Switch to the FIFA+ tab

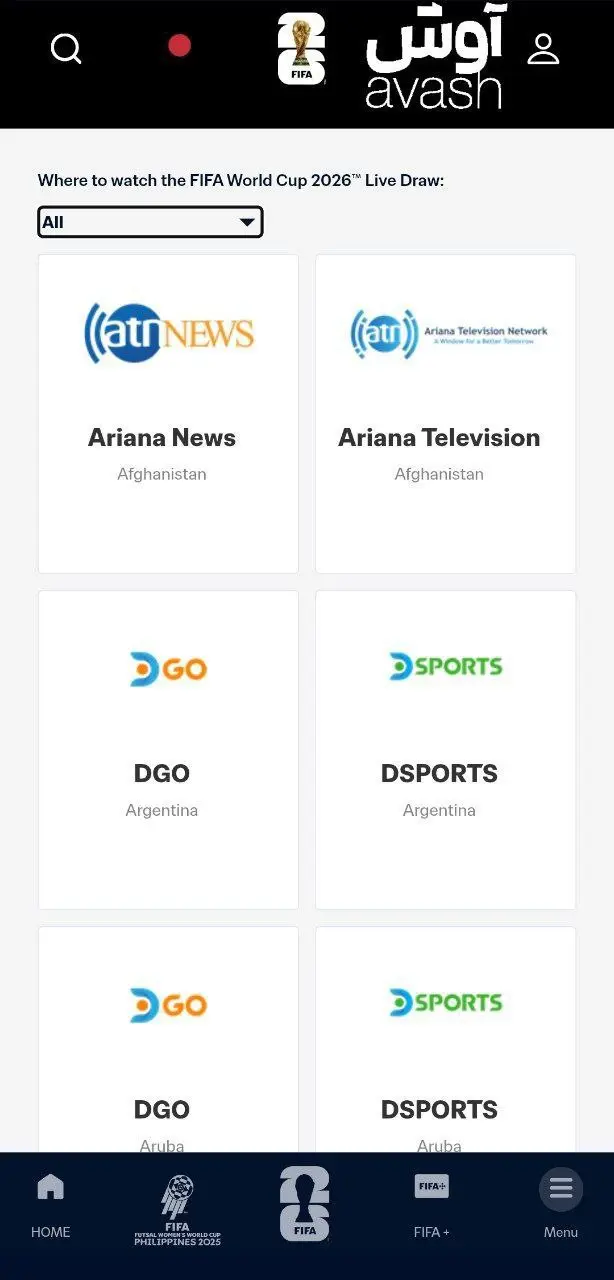pos(432,1206)
